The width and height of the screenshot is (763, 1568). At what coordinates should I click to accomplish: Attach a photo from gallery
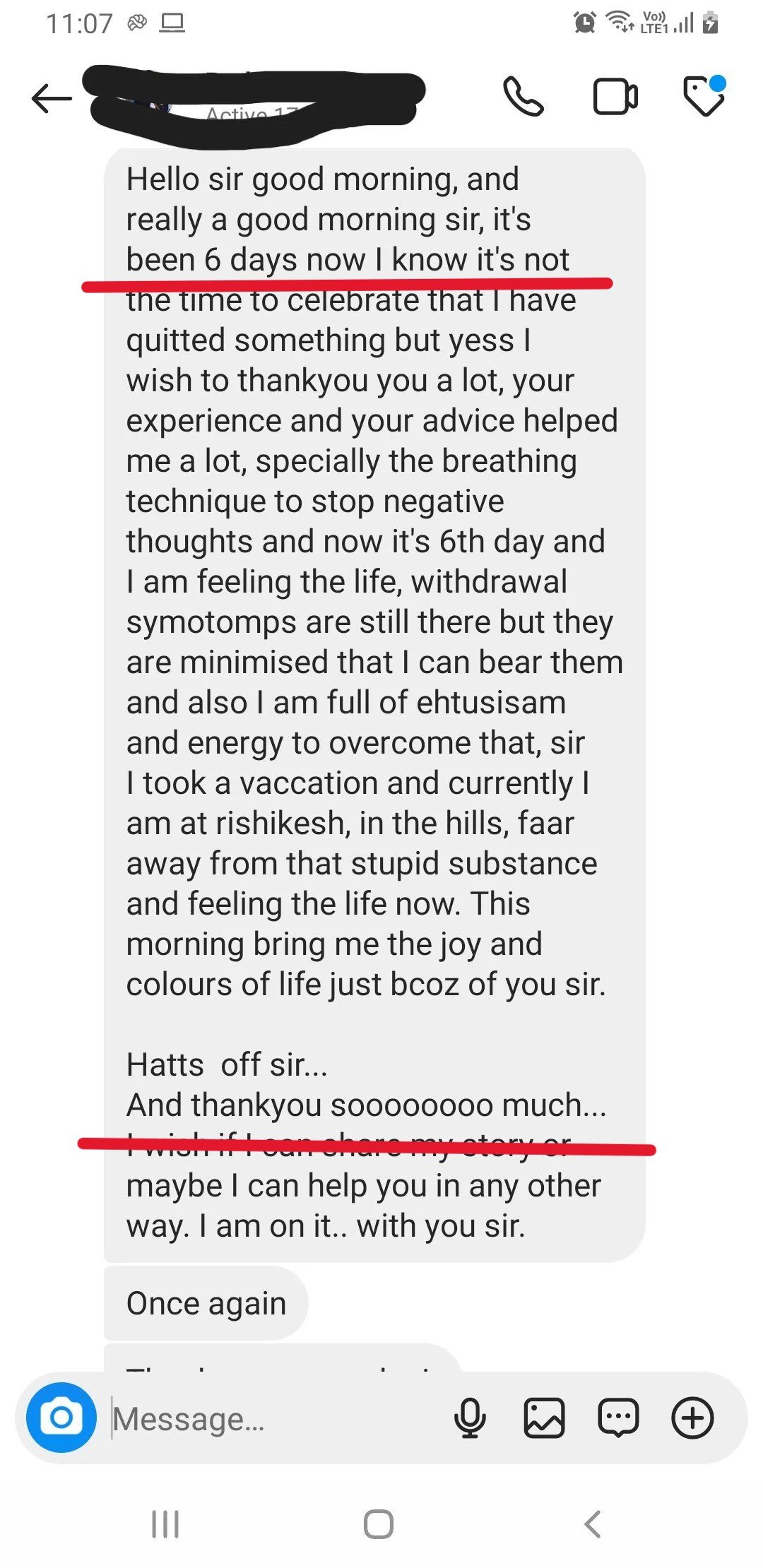click(544, 1418)
